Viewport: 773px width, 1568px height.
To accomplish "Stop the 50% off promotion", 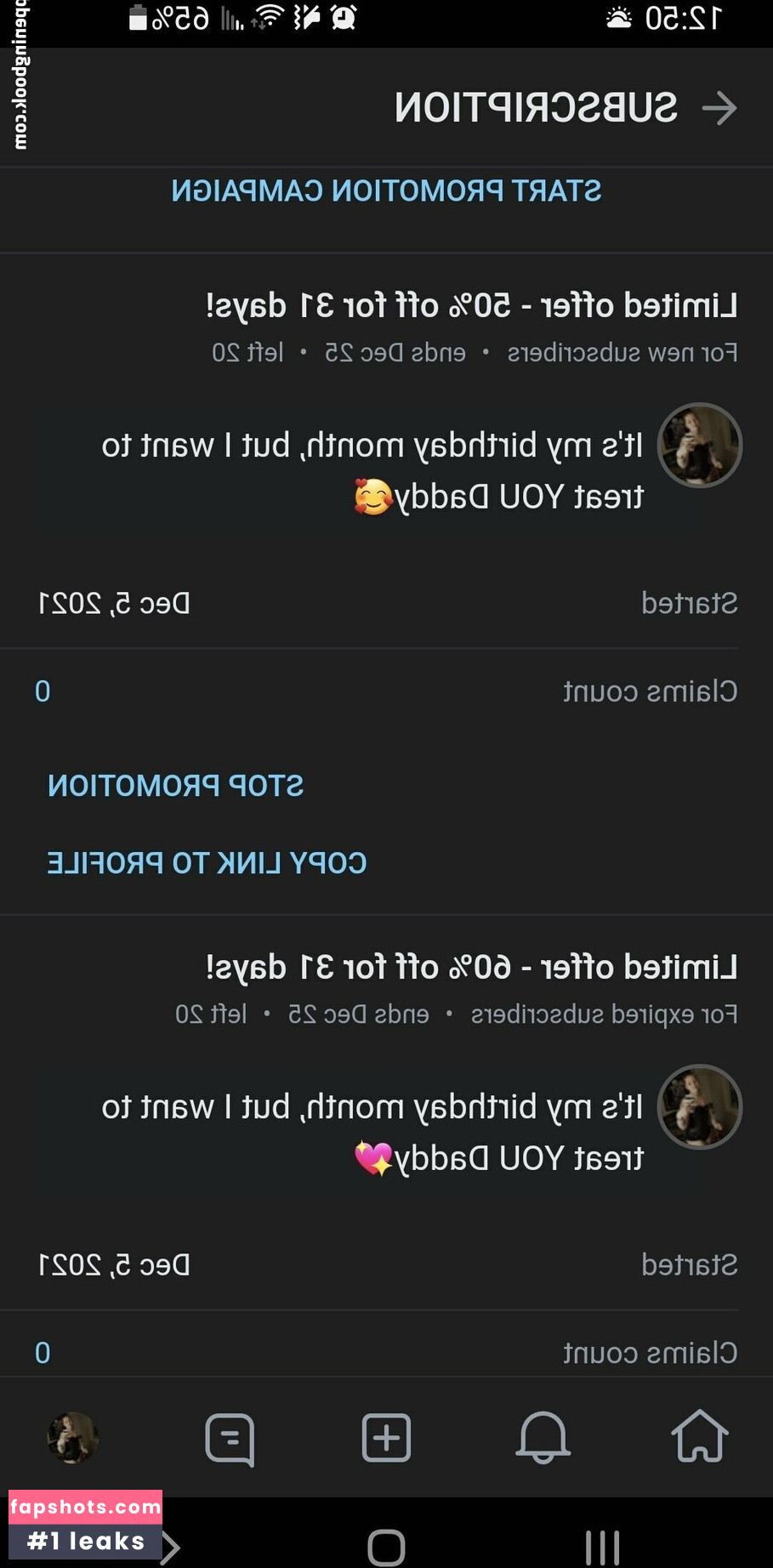I will 176,785.
